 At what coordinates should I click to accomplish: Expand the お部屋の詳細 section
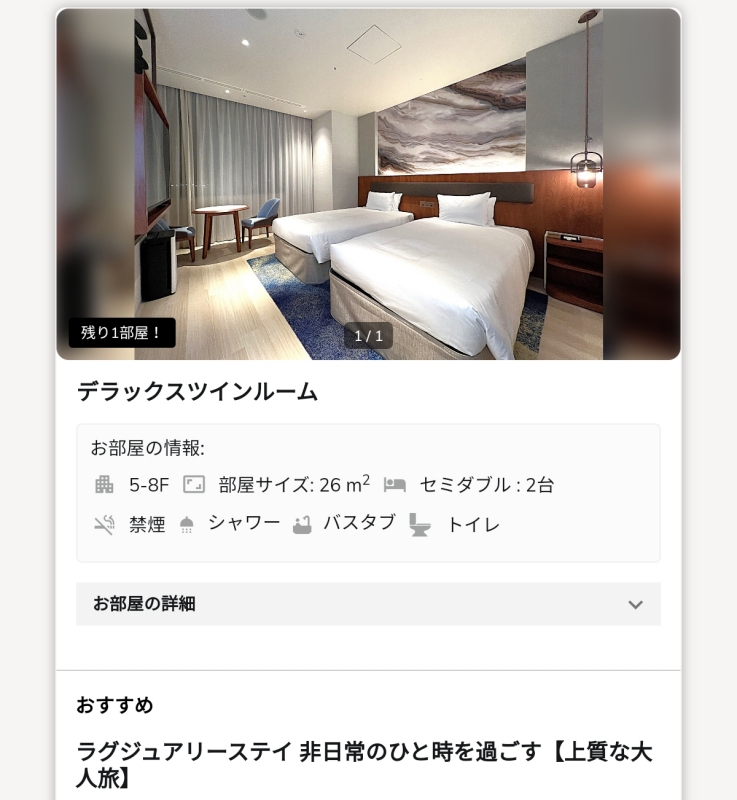pos(367,604)
